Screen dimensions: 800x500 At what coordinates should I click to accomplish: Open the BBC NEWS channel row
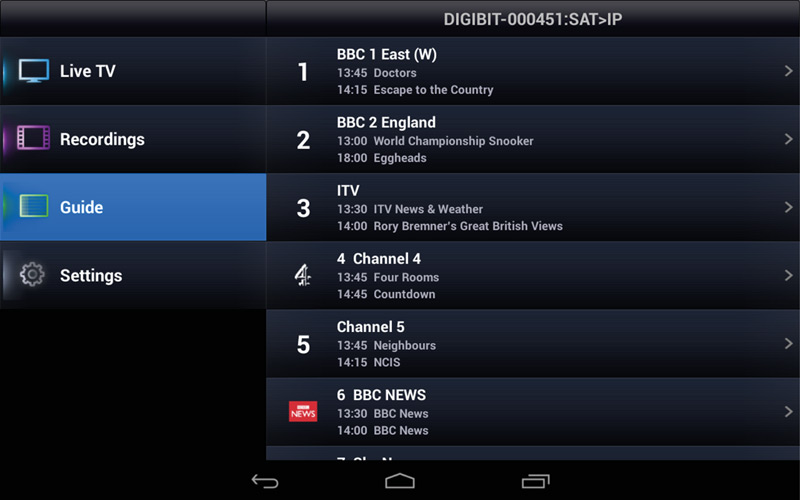[533, 411]
